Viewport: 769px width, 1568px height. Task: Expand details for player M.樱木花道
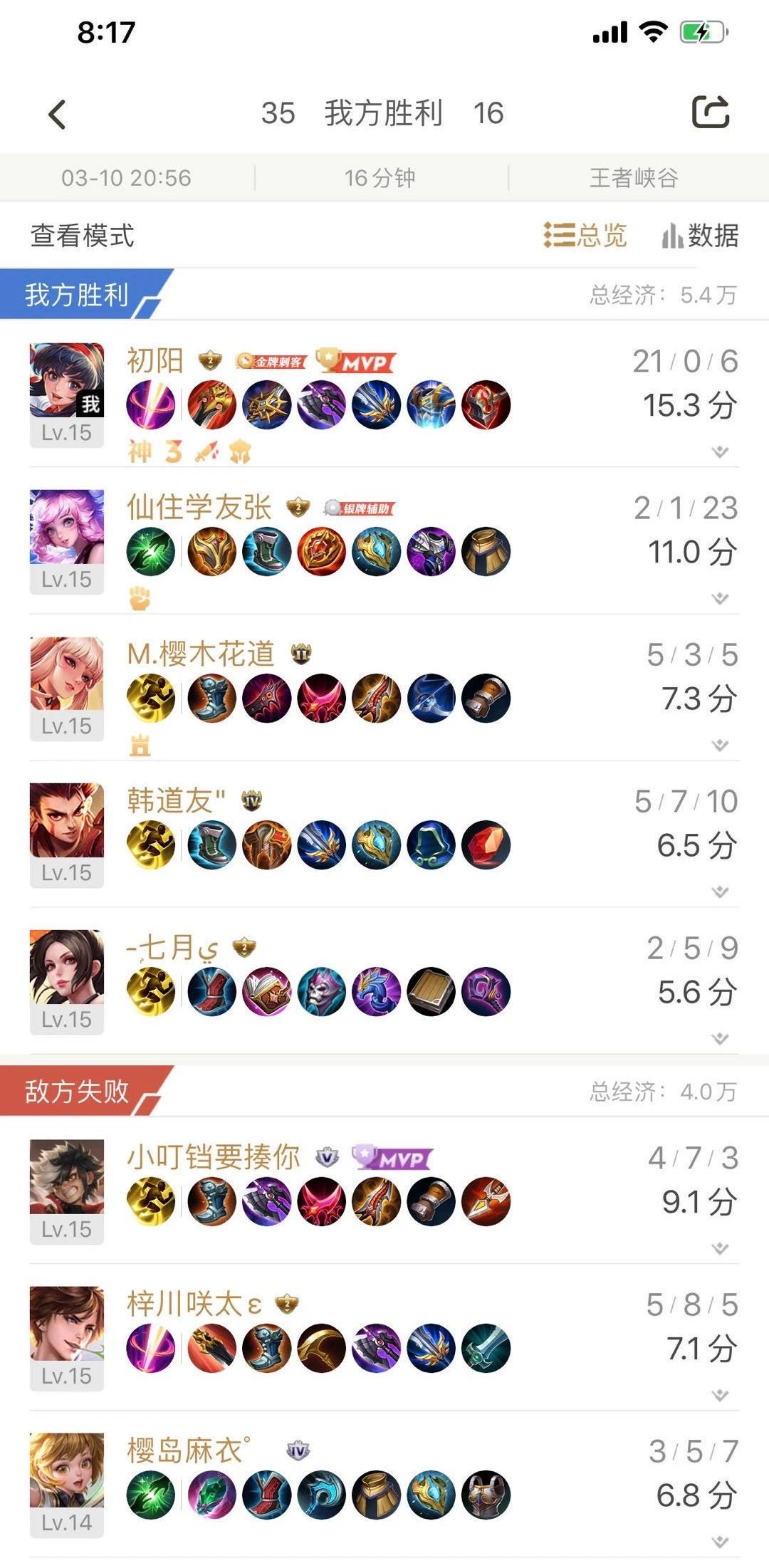click(720, 745)
